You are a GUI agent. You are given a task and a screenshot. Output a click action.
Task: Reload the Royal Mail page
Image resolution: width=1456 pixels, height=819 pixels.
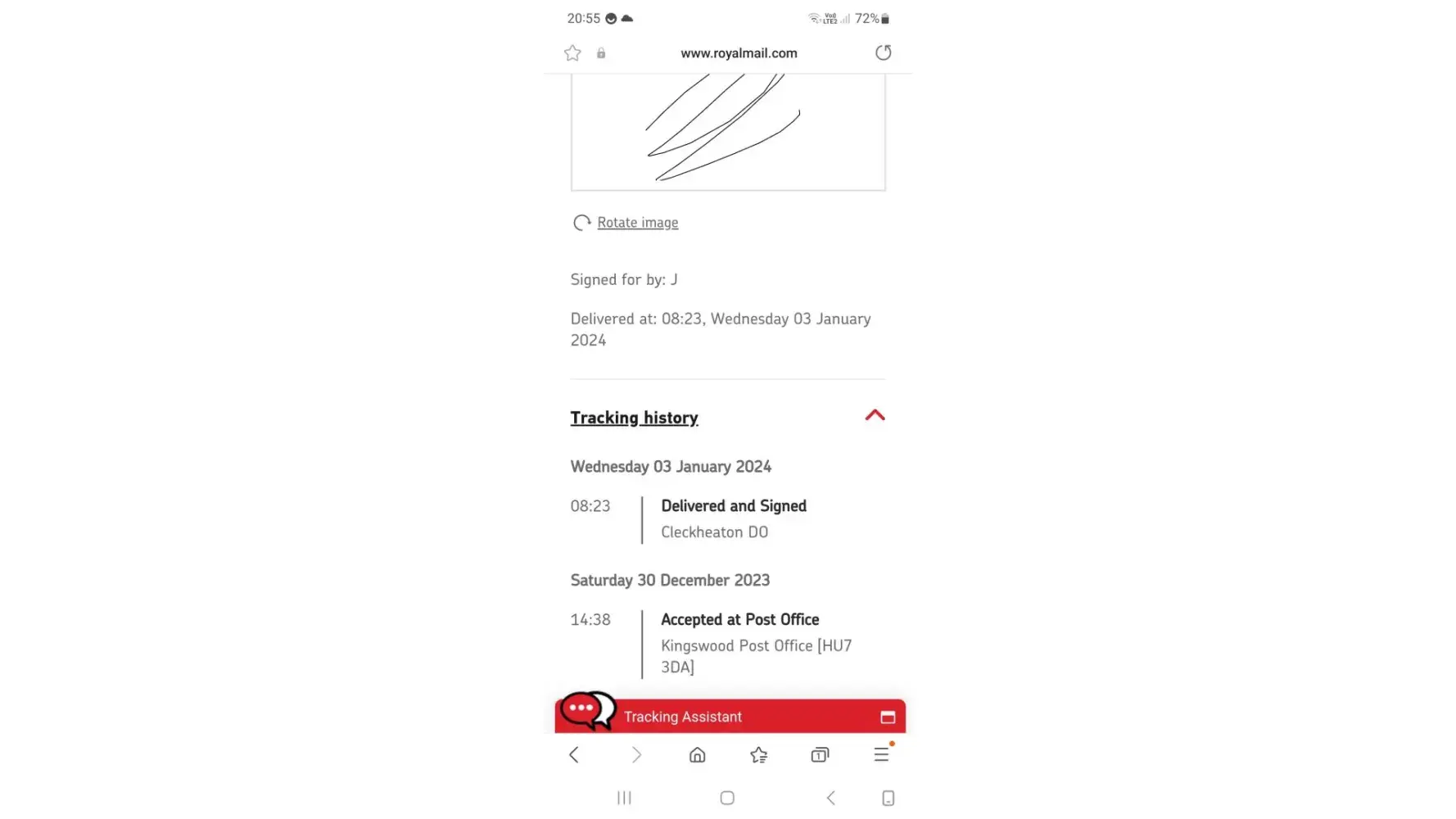[883, 53]
